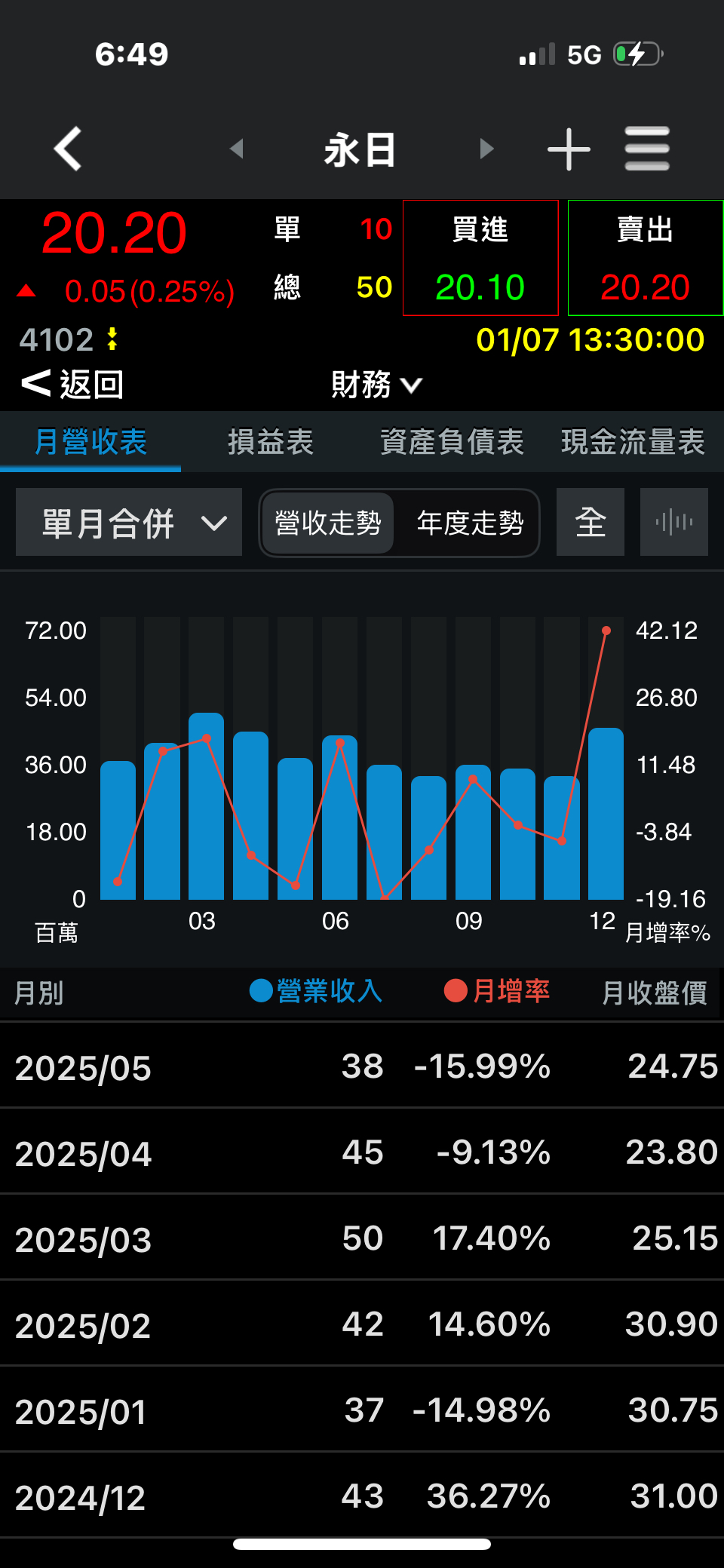Go back using the top-left arrow
Viewport: 724px width, 1568px height.
(68, 149)
